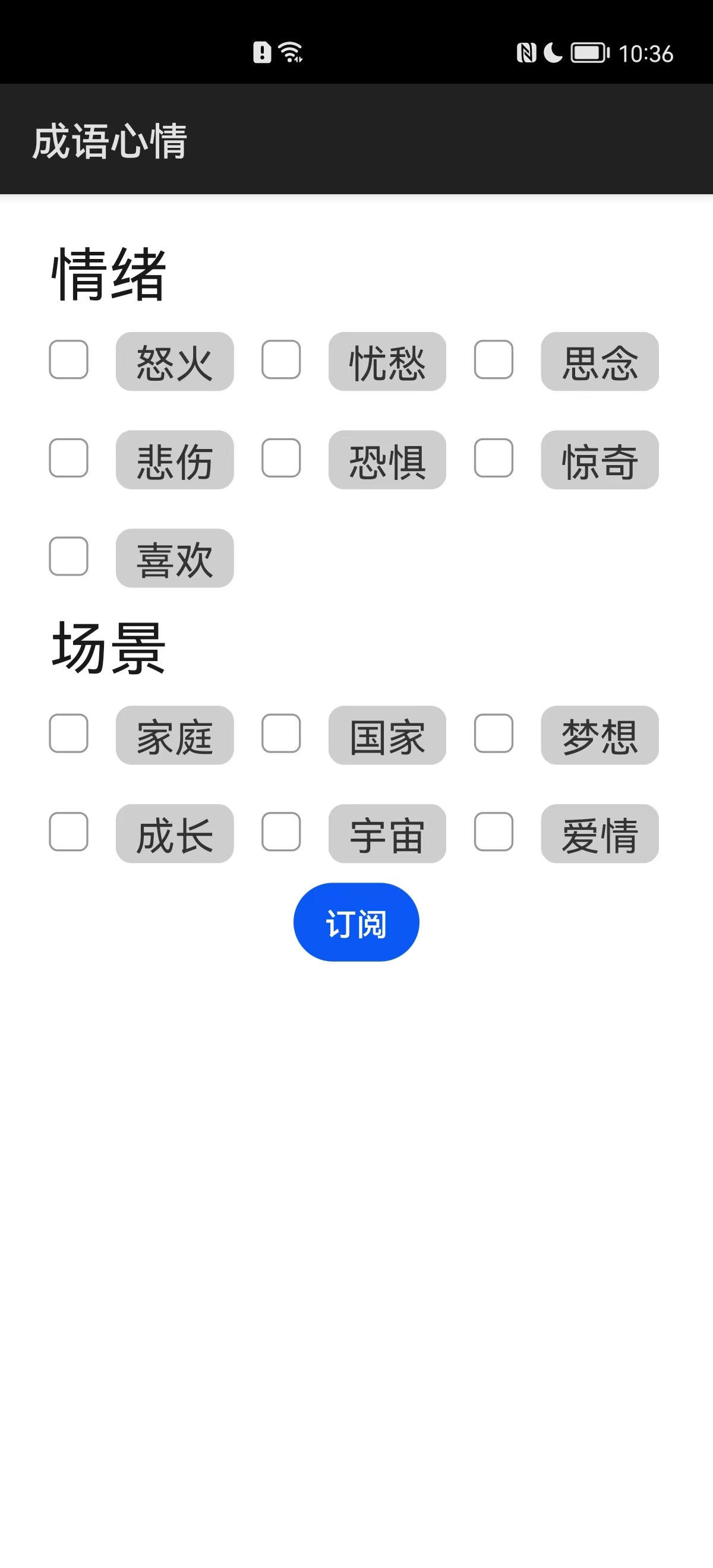Tap the blue 订阅 subscribe button
Screen dimensions: 713x1568
click(356, 922)
